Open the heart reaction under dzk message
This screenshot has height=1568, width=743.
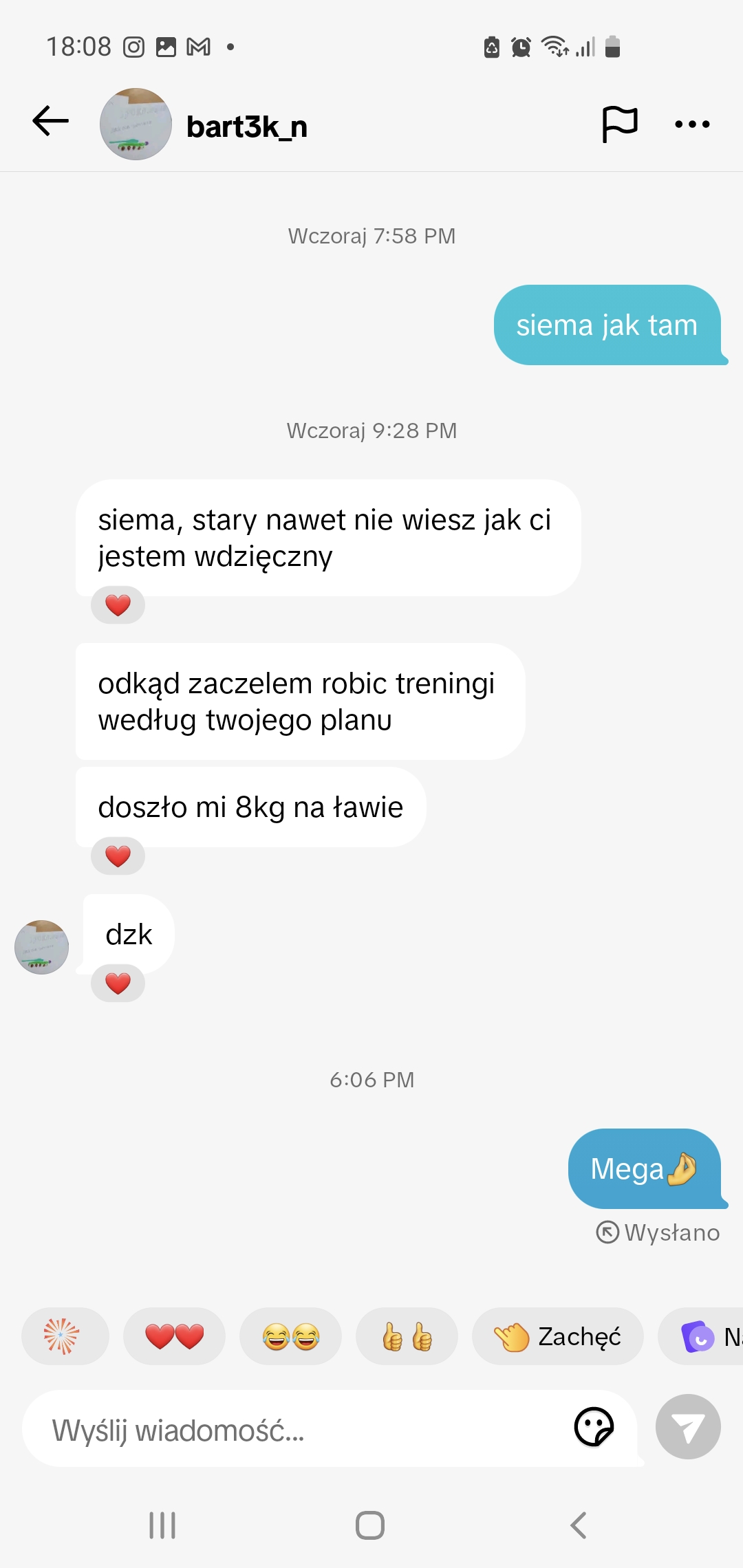click(x=118, y=983)
